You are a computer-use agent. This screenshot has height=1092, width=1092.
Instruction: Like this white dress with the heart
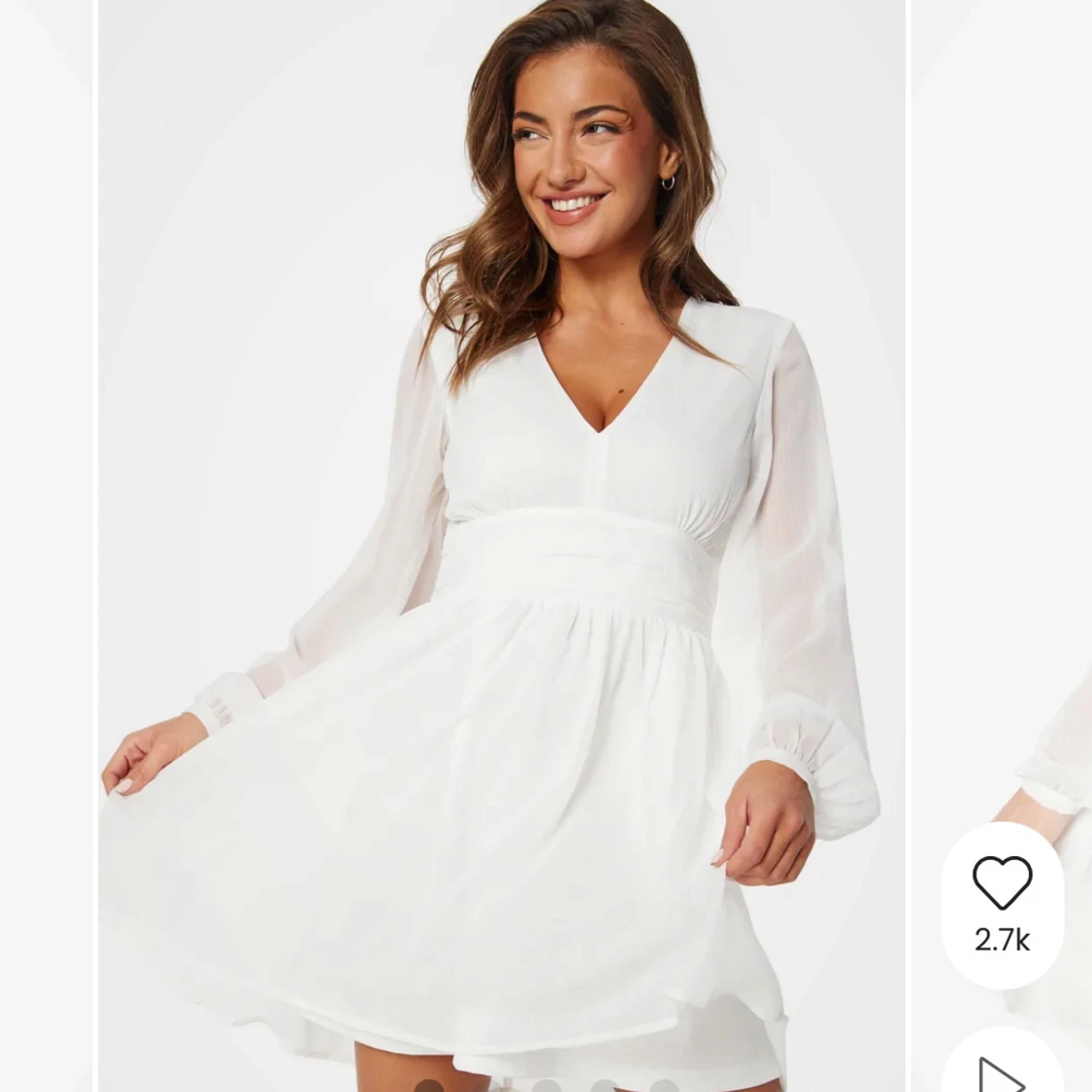[1002, 883]
